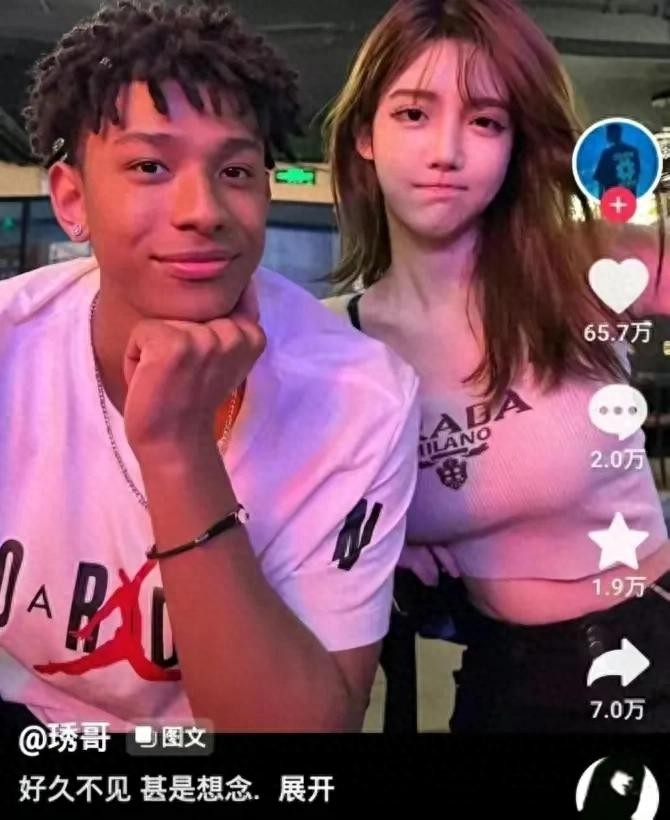670x820 pixels.
Task: Open the creator's profile avatar
Action: coord(616,161)
